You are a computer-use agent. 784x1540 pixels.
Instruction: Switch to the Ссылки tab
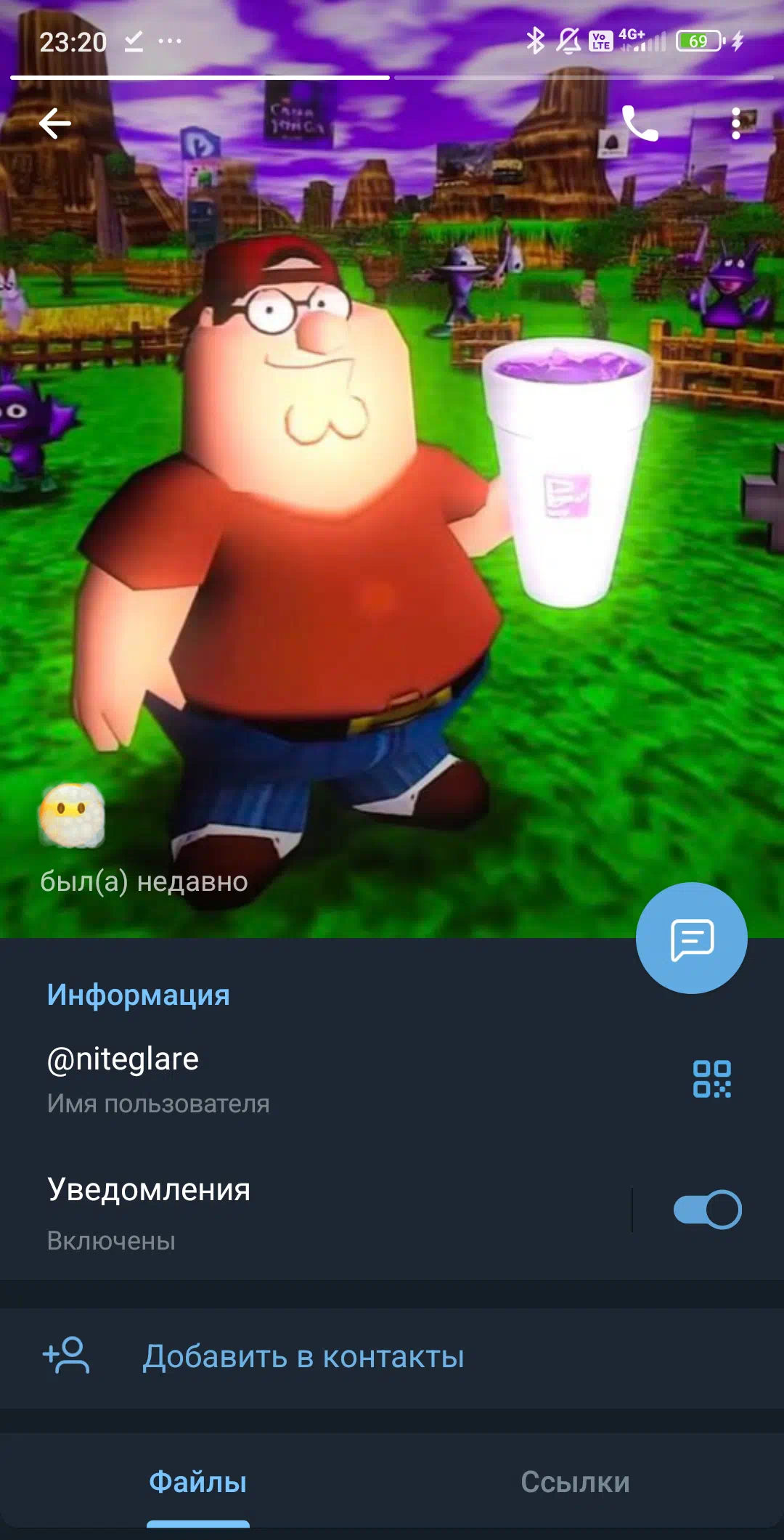tap(575, 1482)
